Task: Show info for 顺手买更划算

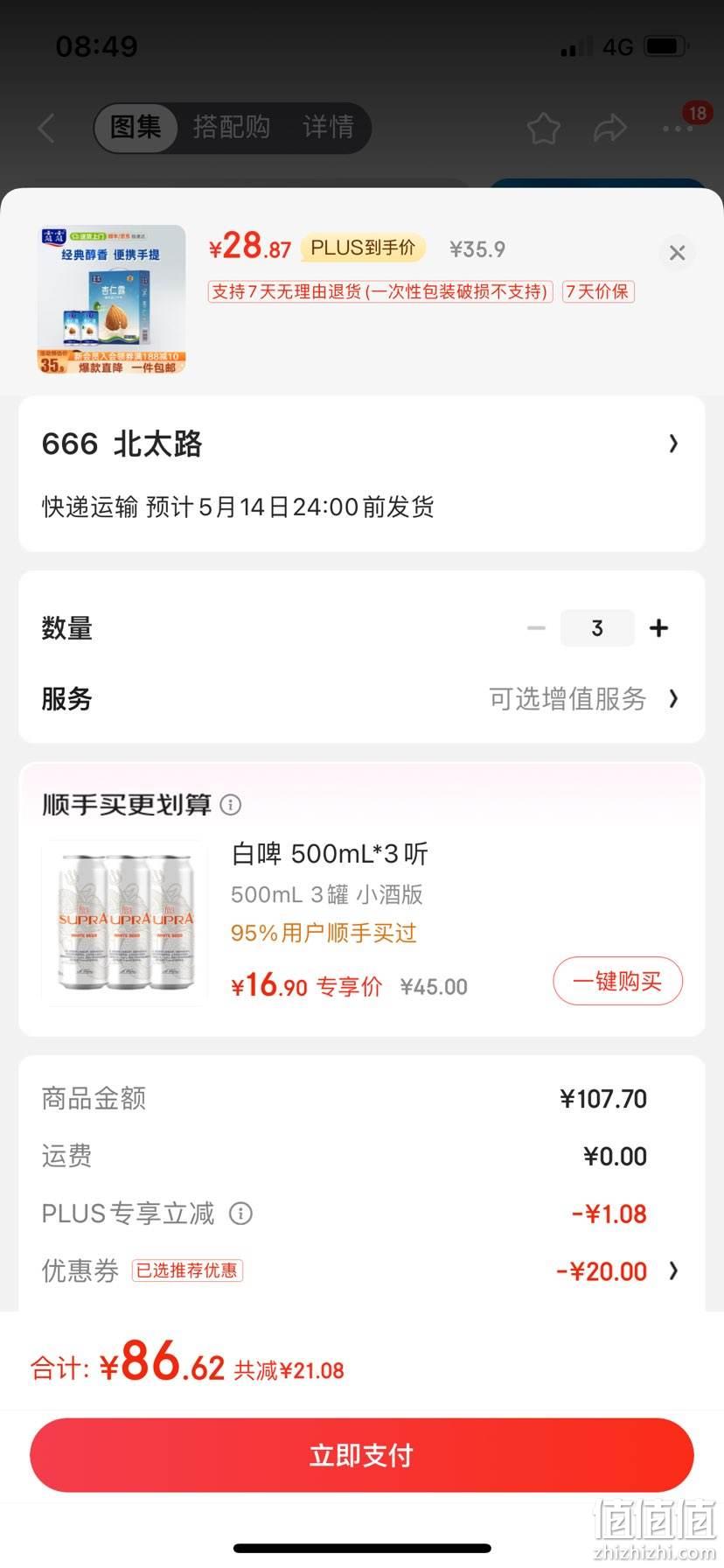Action: 231,804
